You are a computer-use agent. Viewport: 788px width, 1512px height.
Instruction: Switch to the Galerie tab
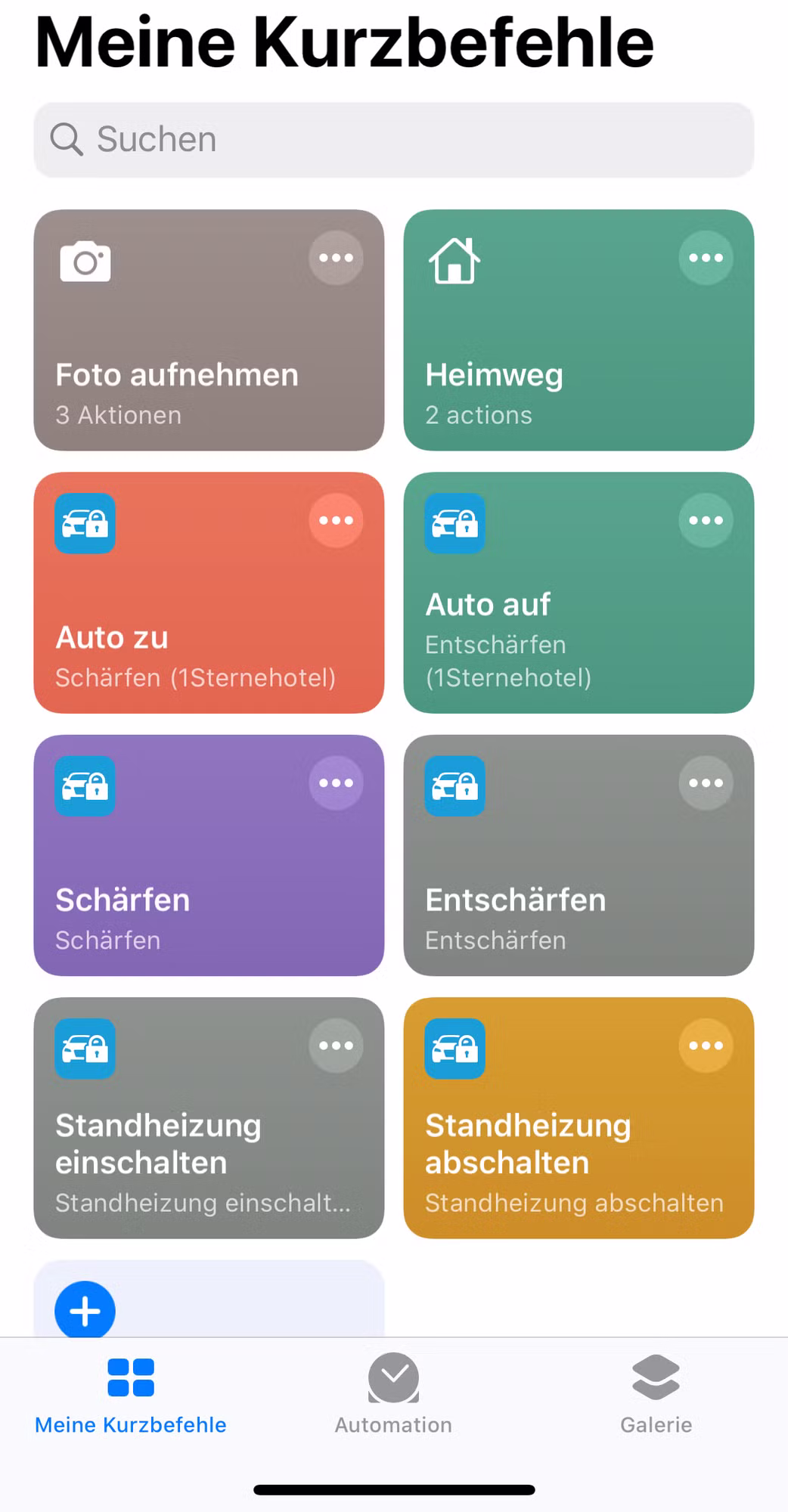tap(656, 1396)
